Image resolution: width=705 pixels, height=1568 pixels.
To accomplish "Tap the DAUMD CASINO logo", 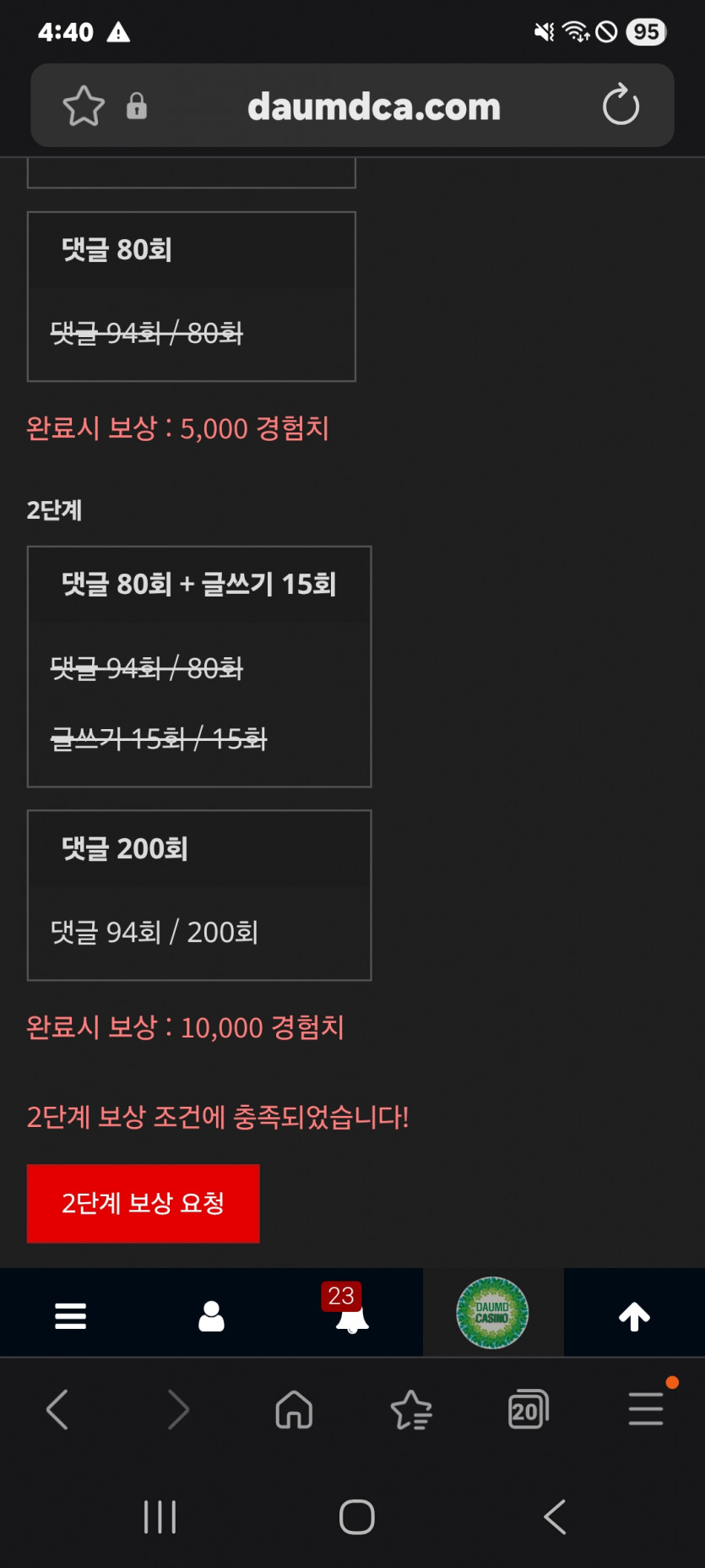I will [493, 1312].
